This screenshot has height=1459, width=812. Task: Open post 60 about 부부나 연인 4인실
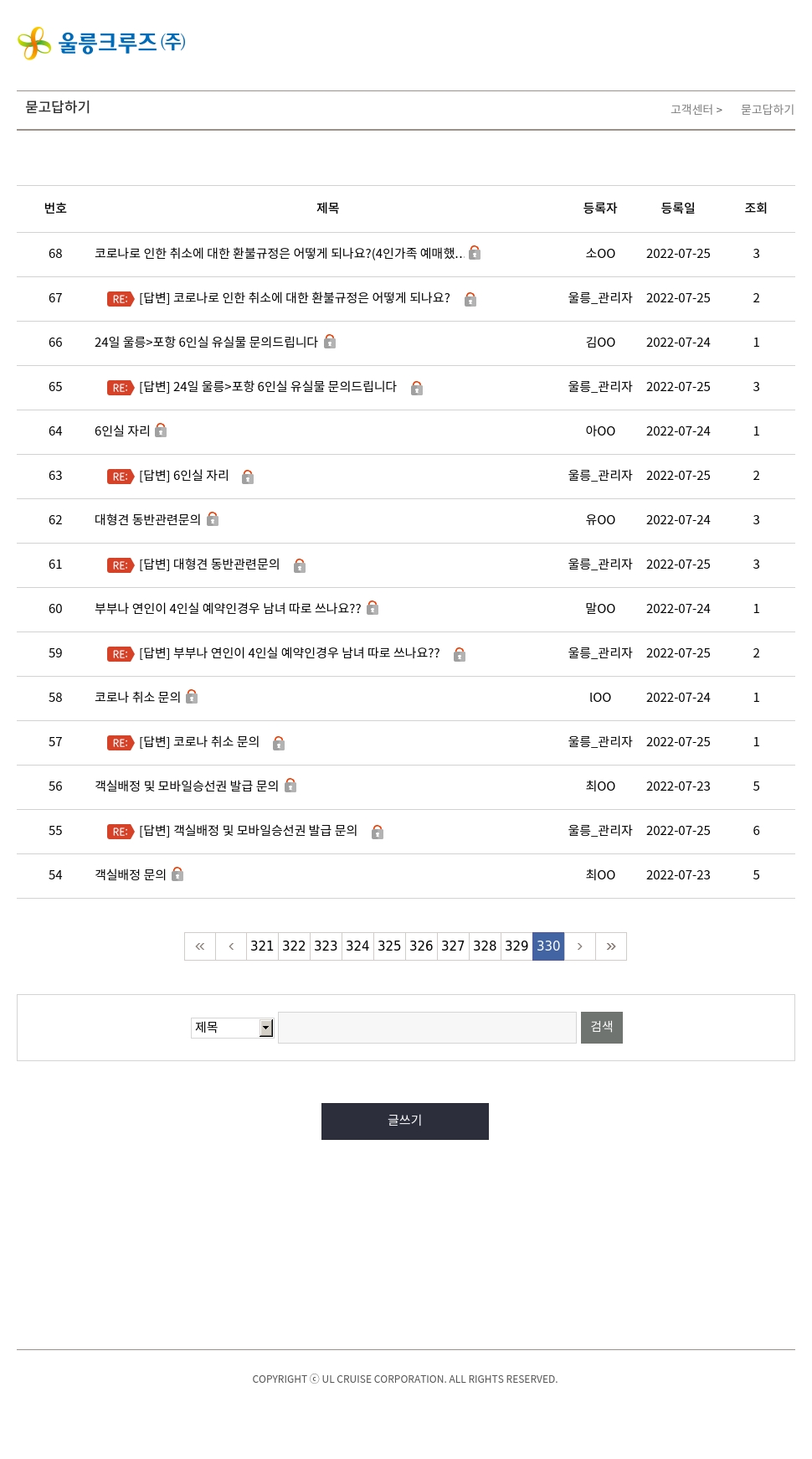(x=228, y=609)
